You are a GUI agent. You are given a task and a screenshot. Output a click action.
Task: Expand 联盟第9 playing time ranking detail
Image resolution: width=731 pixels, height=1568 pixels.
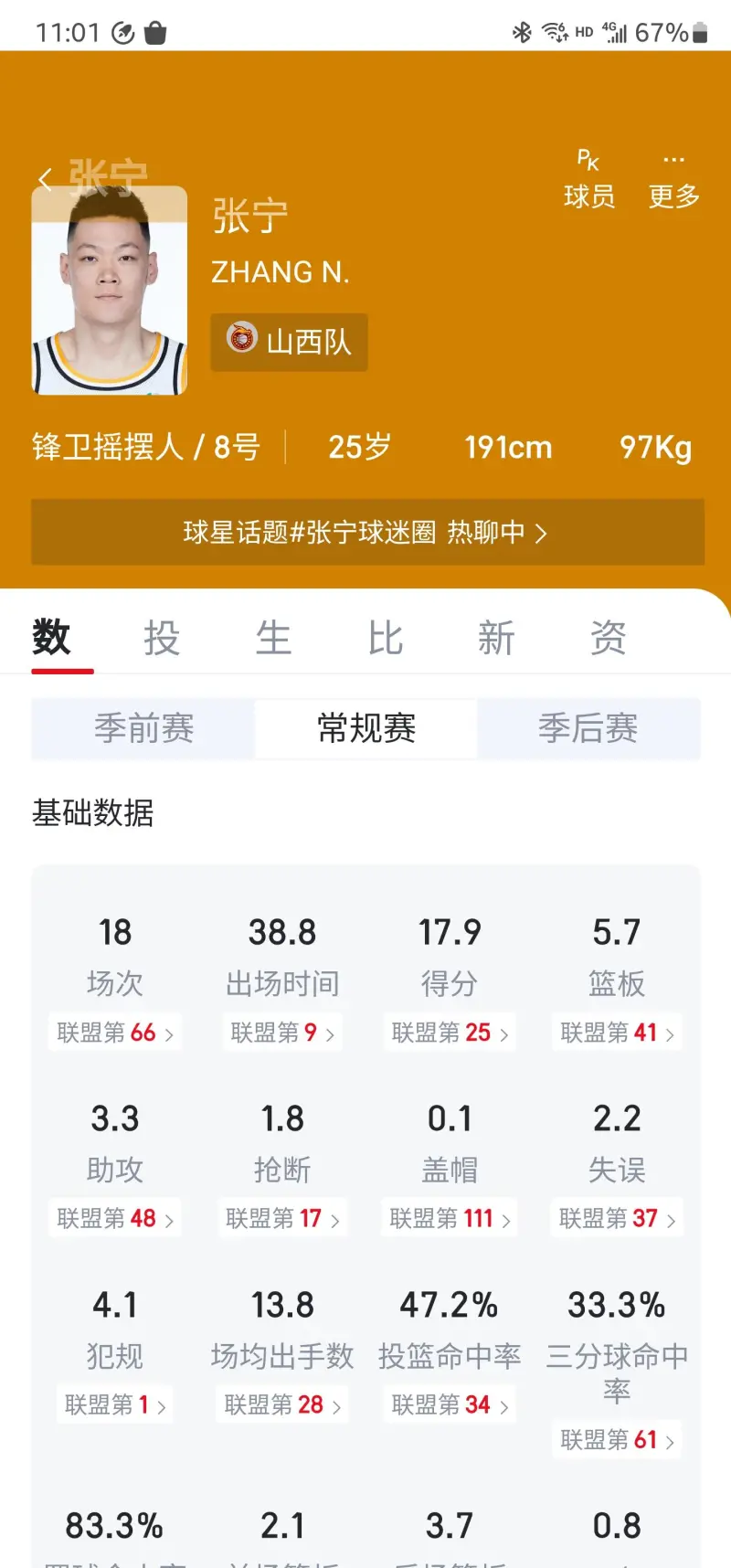tap(281, 1033)
